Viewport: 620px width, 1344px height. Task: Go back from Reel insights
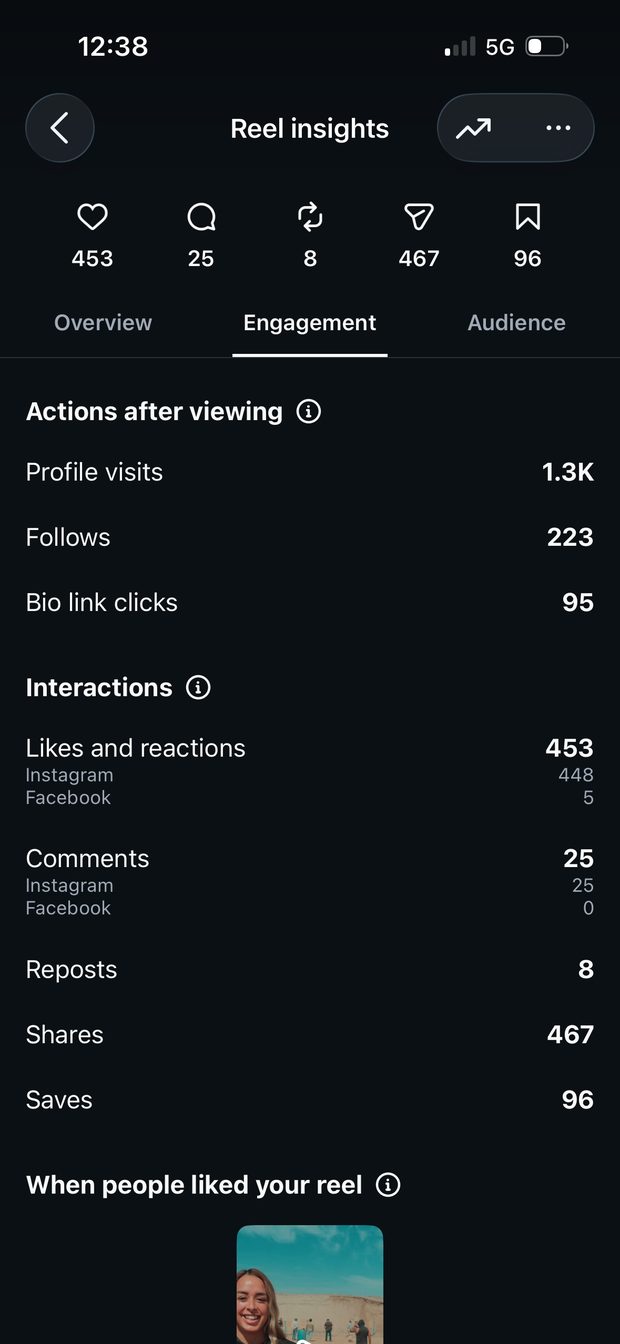[x=60, y=128]
